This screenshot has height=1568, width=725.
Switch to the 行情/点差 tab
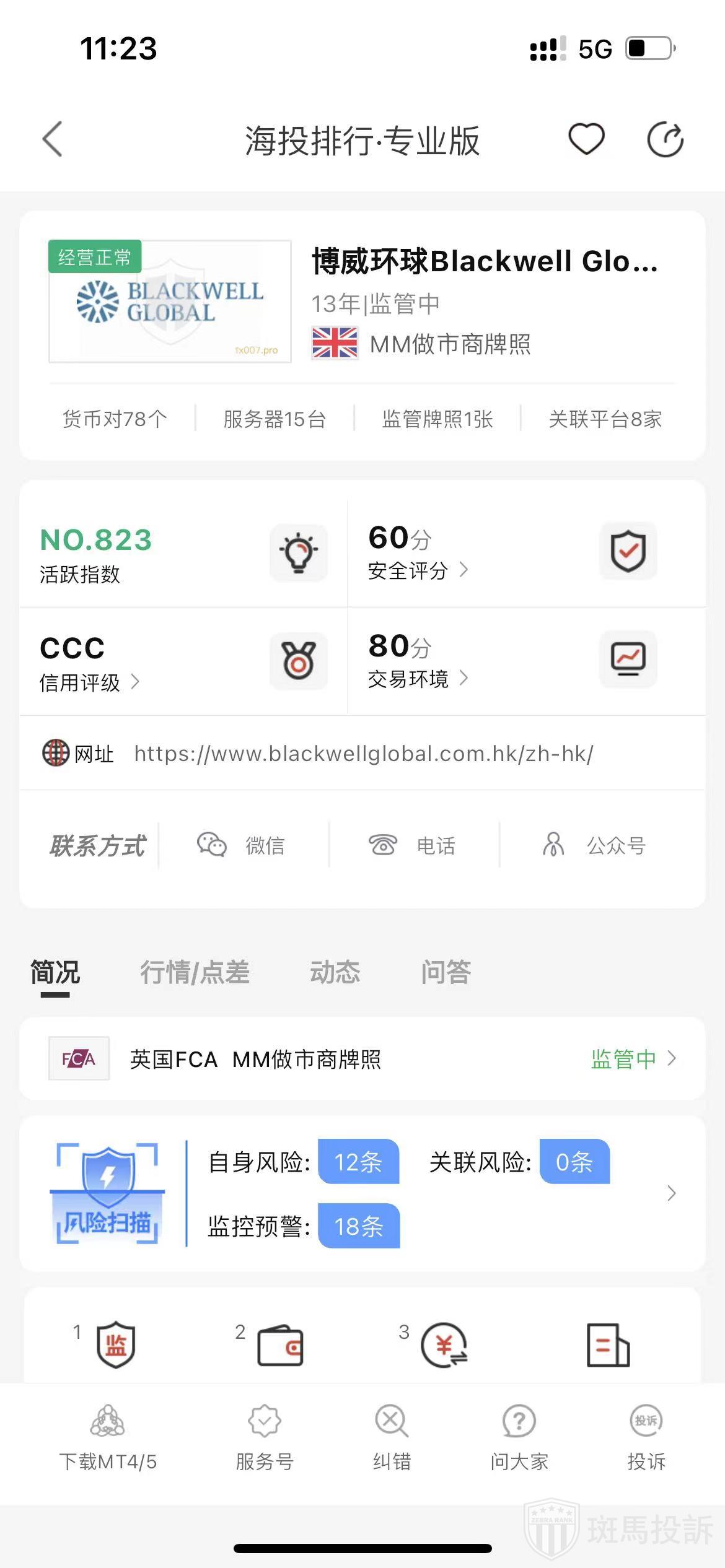coord(195,972)
